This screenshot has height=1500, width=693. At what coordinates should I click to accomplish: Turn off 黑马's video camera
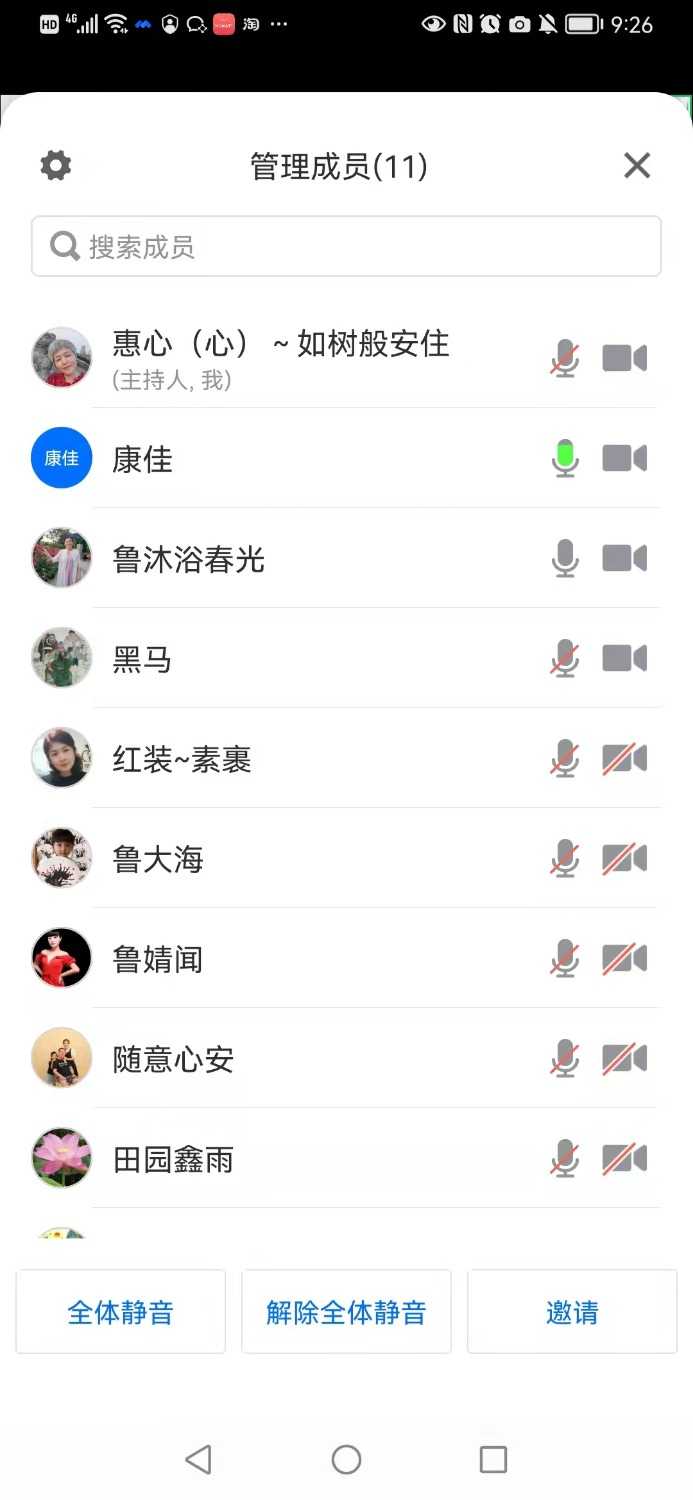625,658
